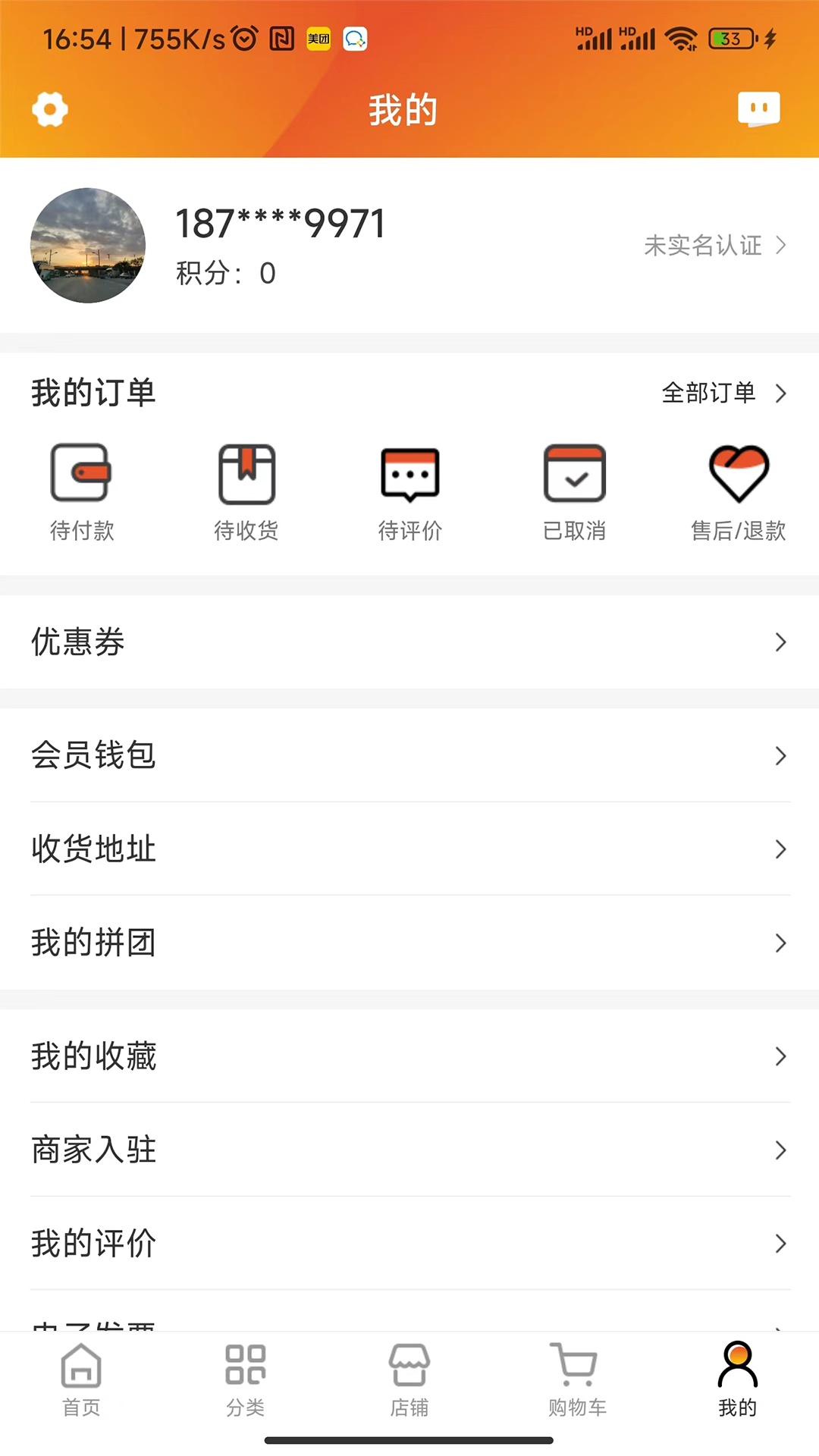The image size is (819, 1456).
Task: Expand the 会员钱包 wallet row
Action: point(409,755)
